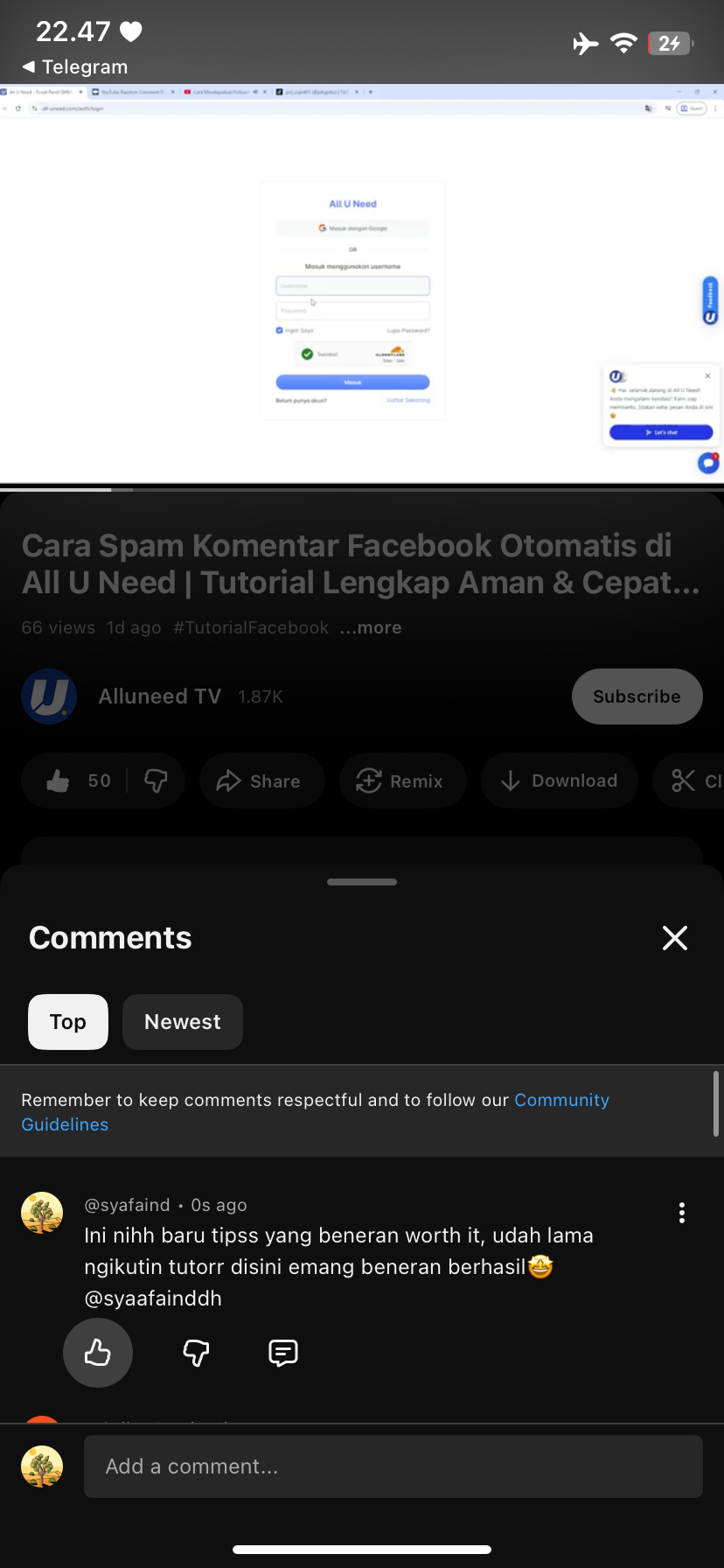This screenshot has height=1568, width=724.
Task: Return to Telegram from the status bar
Action: (x=75, y=66)
